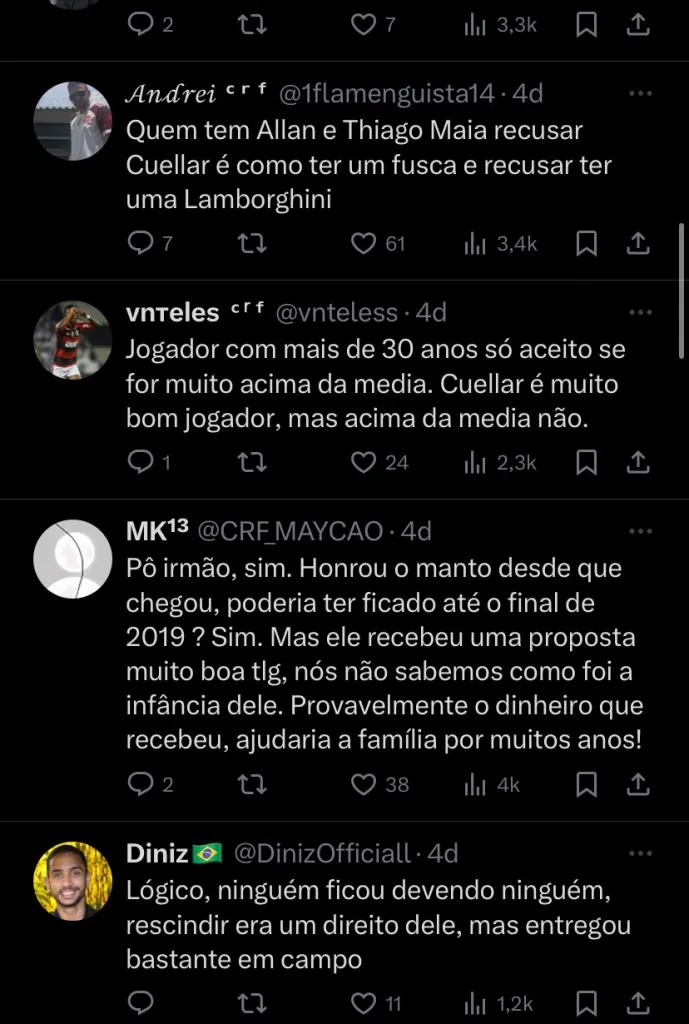This screenshot has width=689, height=1024.
Task: Reply to Diniz's tweet
Action: (x=142, y=1003)
